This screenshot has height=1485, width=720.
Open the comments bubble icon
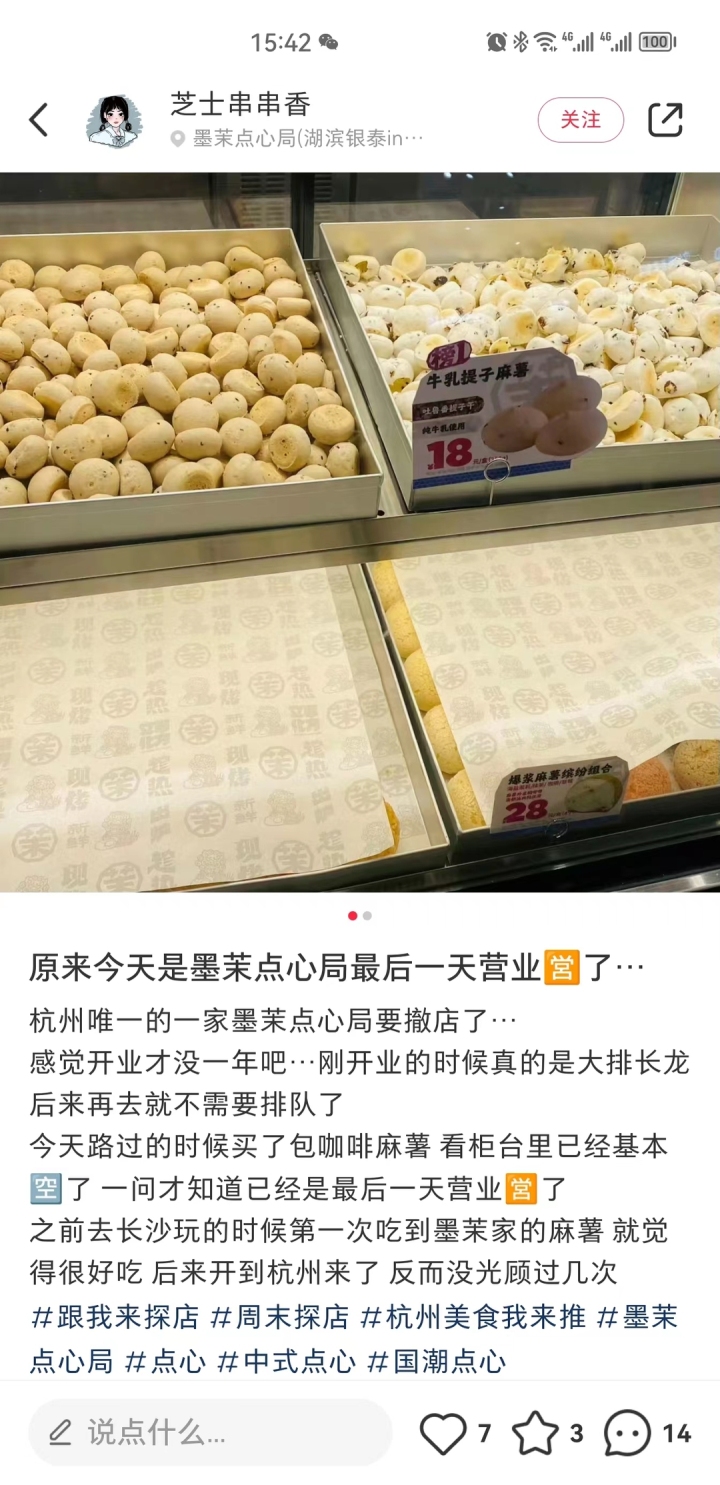click(x=628, y=1433)
